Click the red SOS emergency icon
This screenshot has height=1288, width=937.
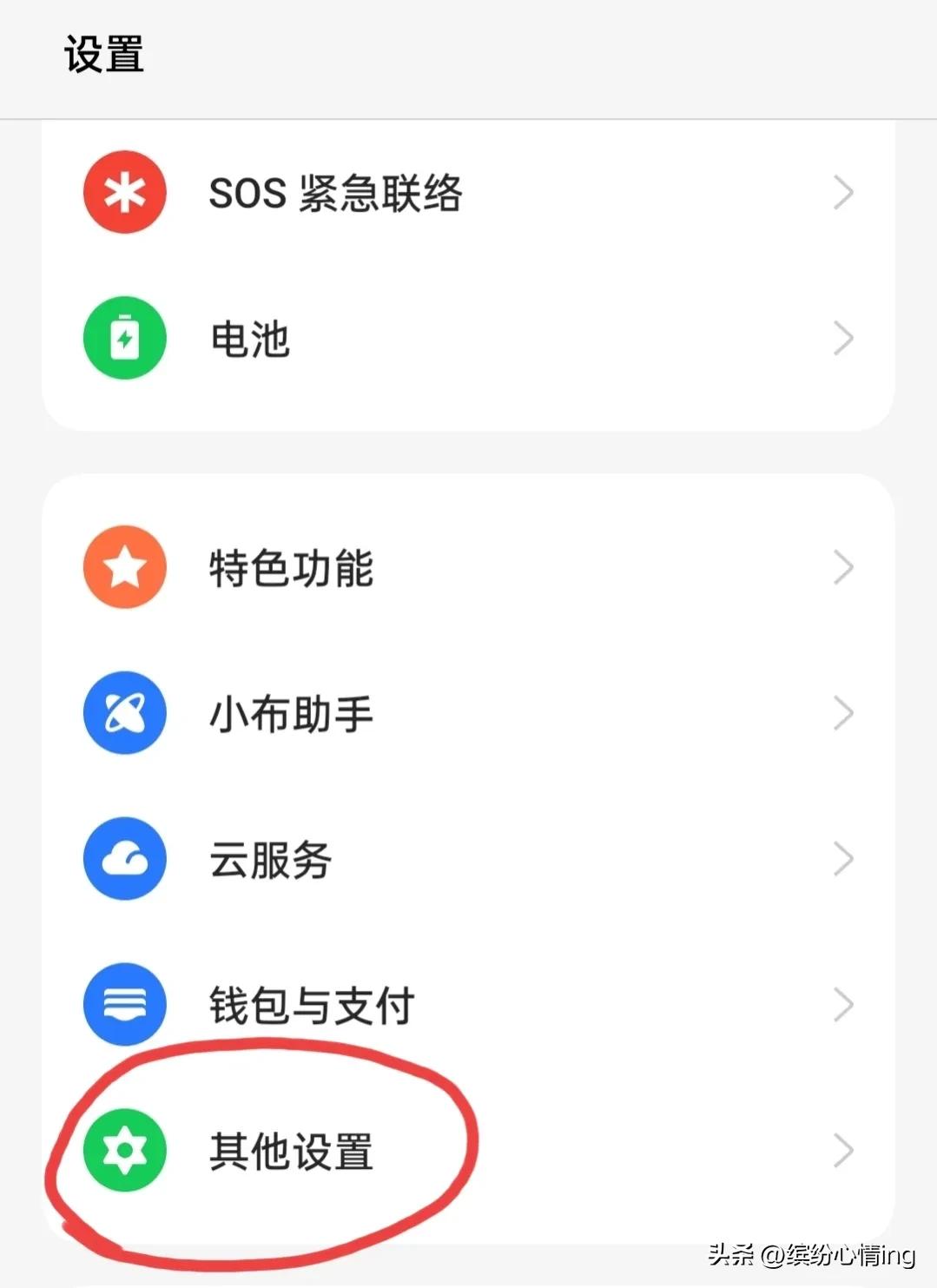(x=124, y=193)
